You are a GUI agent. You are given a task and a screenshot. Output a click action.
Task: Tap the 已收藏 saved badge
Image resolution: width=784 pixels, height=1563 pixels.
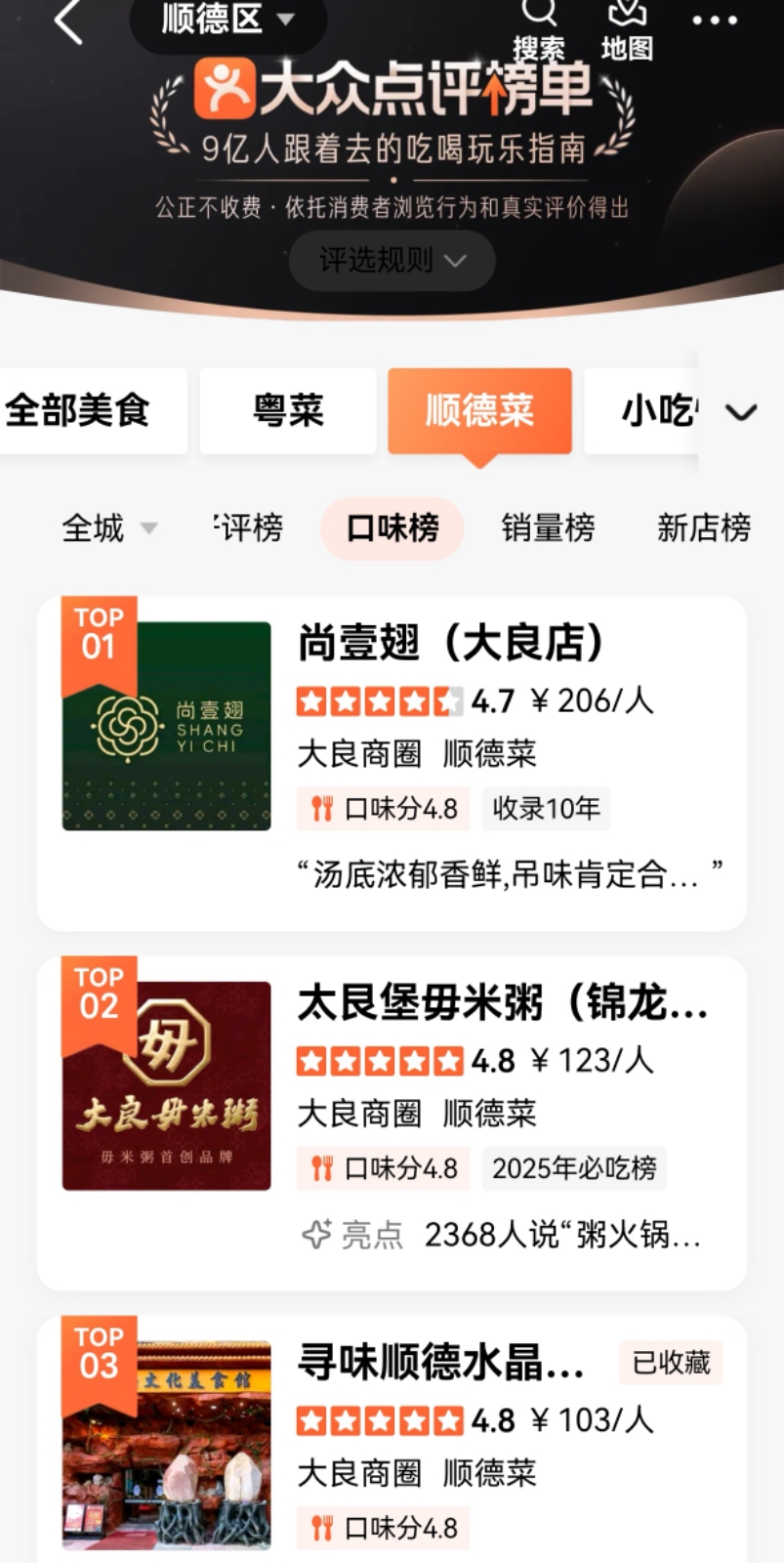click(671, 1363)
